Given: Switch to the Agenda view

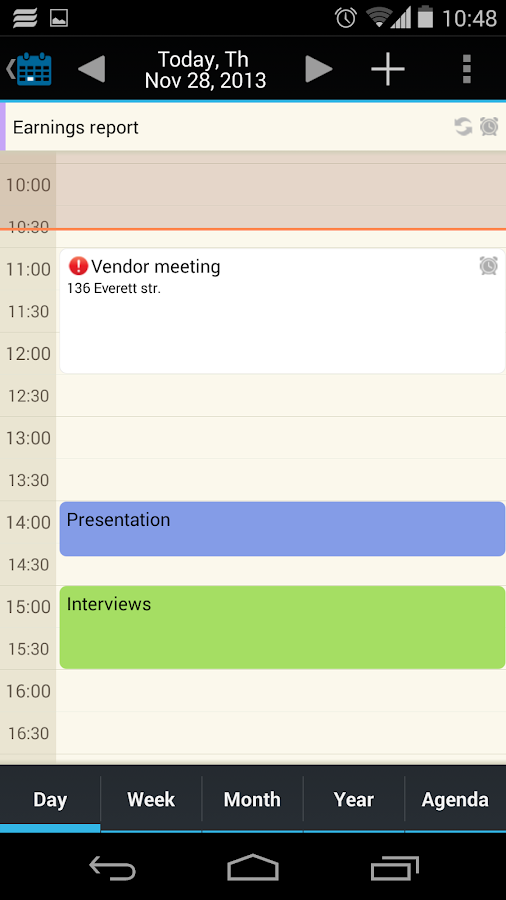Looking at the screenshot, I should (456, 799).
